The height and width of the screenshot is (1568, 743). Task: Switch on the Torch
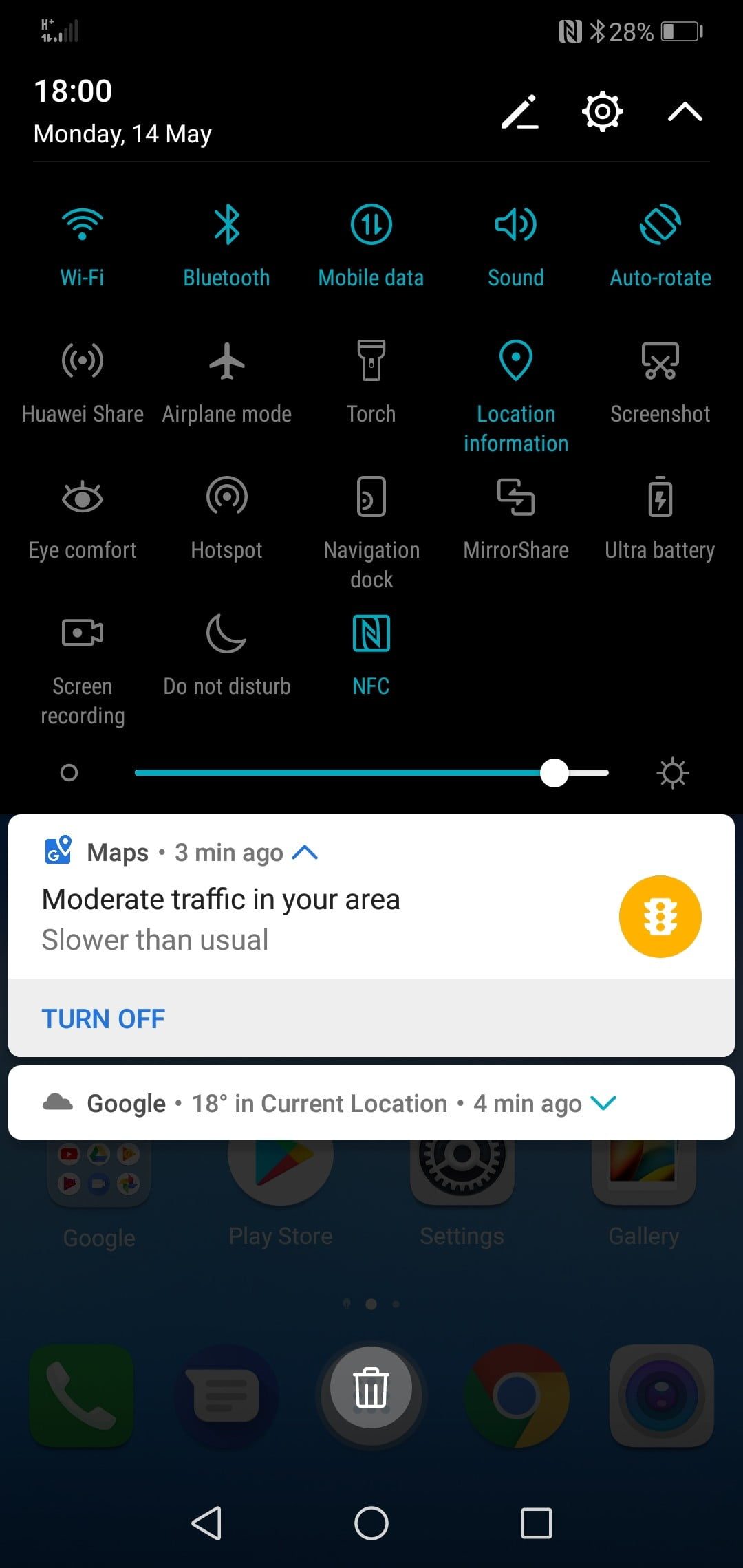(371, 361)
